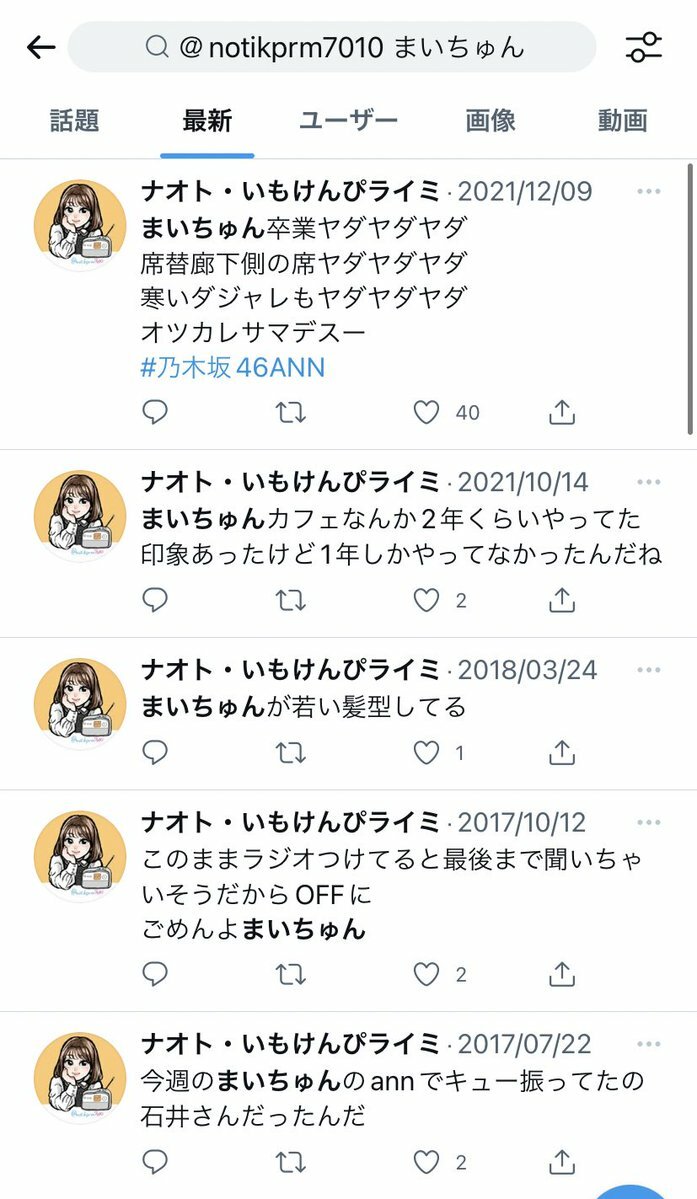
Task: Open more options on the 2018/03/24 tweet
Action: click(x=649, y=670)
